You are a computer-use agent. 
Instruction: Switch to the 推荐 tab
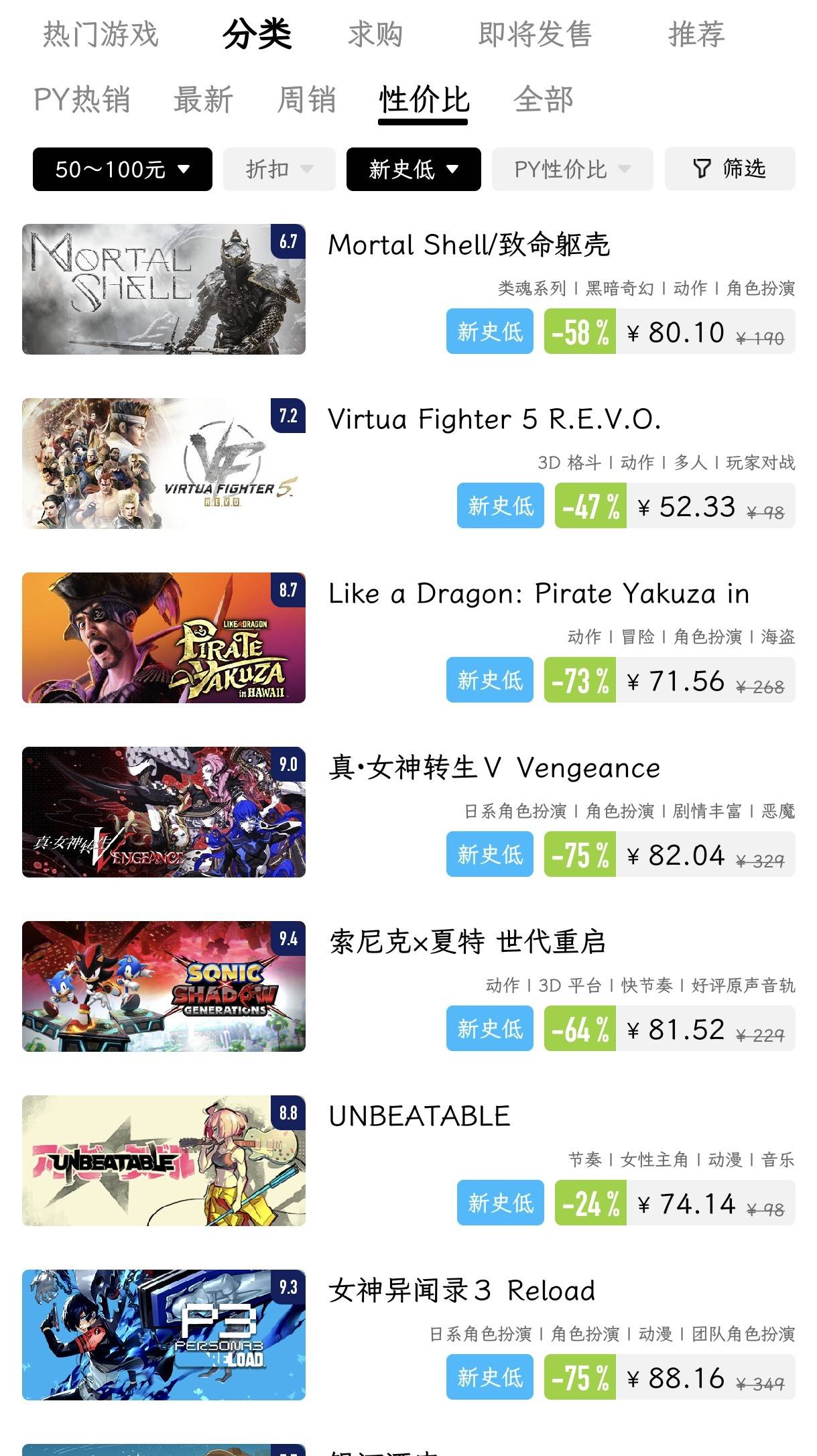[696, 35]
